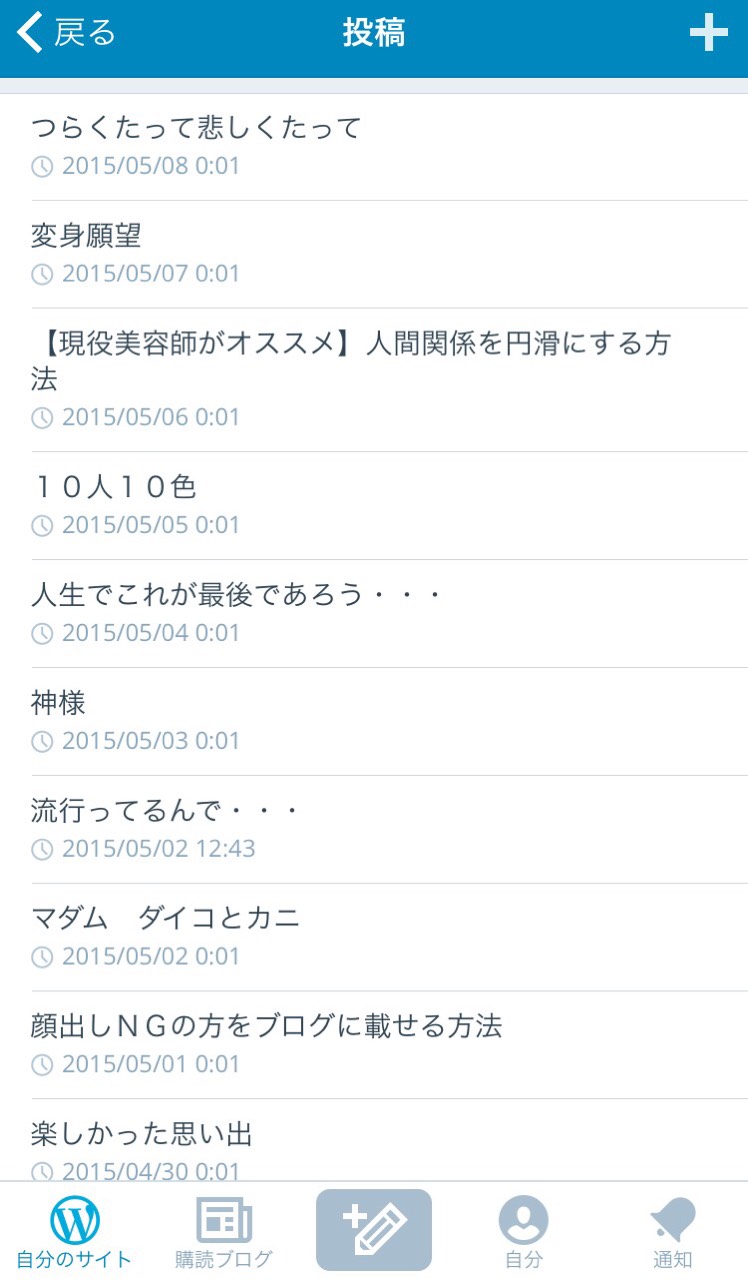Open the post 流行ってるんで・・・
The image size is (748, 1280).
166,811
